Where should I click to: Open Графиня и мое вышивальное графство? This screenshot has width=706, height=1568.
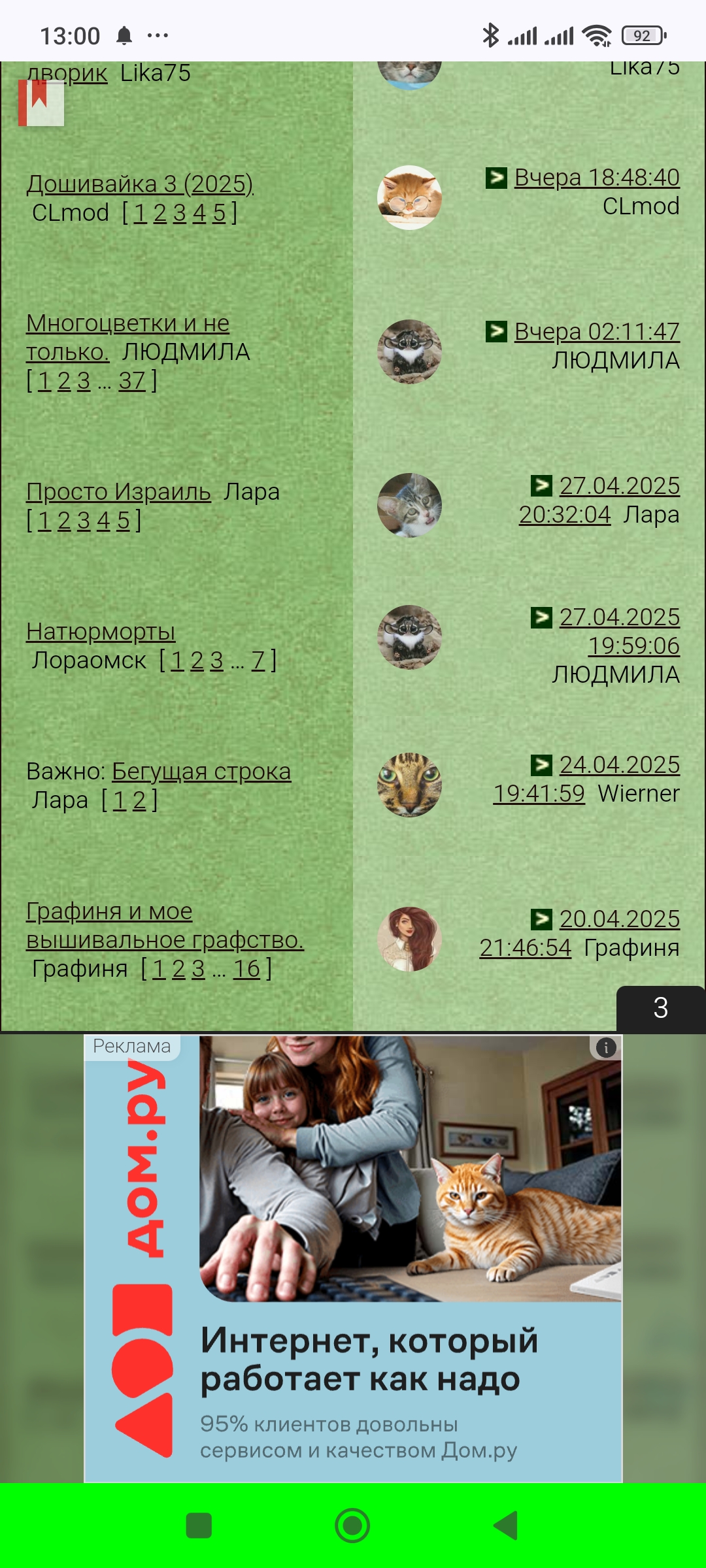click(x=165, y=926)
